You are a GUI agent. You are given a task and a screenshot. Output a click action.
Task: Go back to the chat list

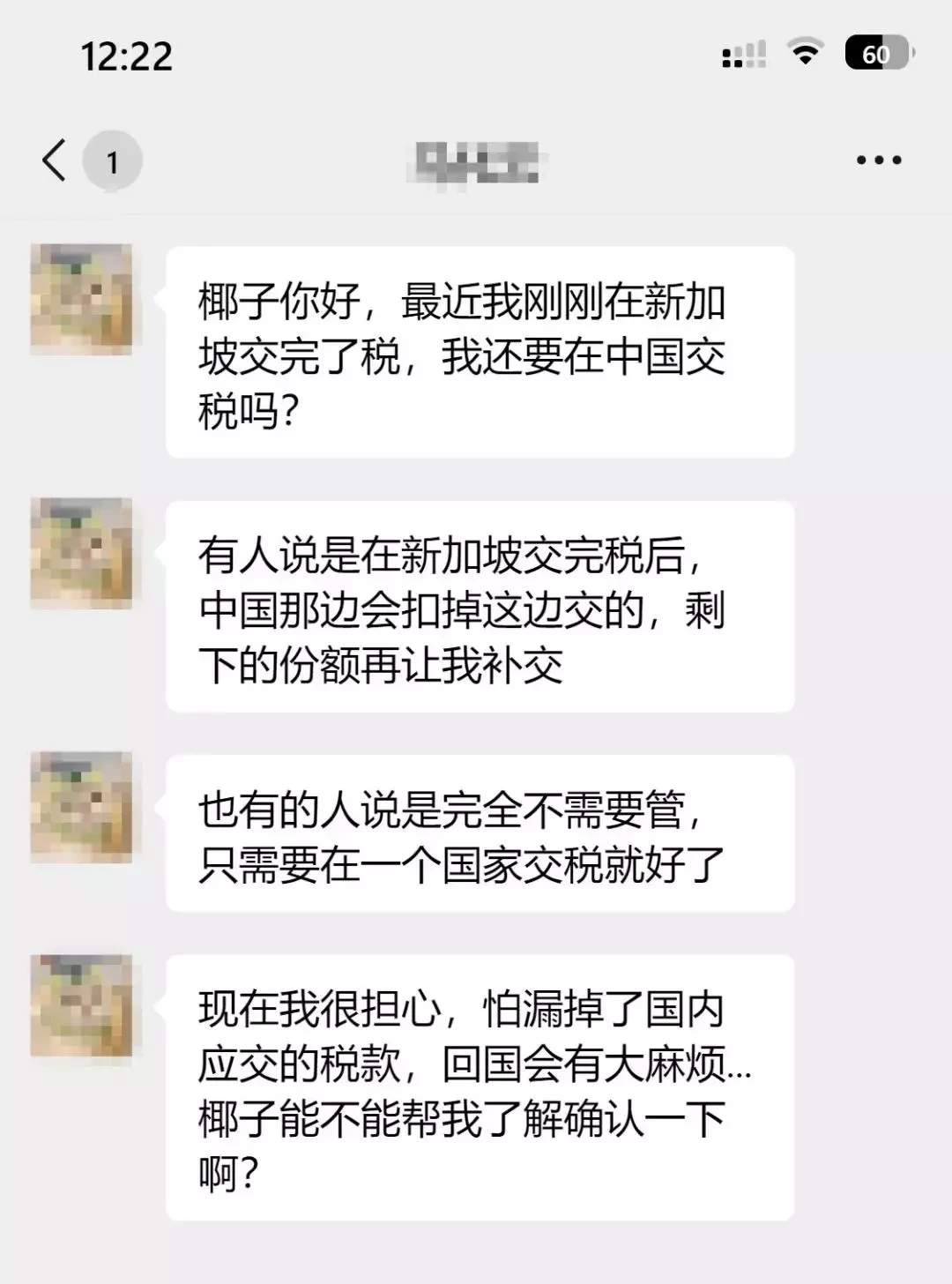55,160
